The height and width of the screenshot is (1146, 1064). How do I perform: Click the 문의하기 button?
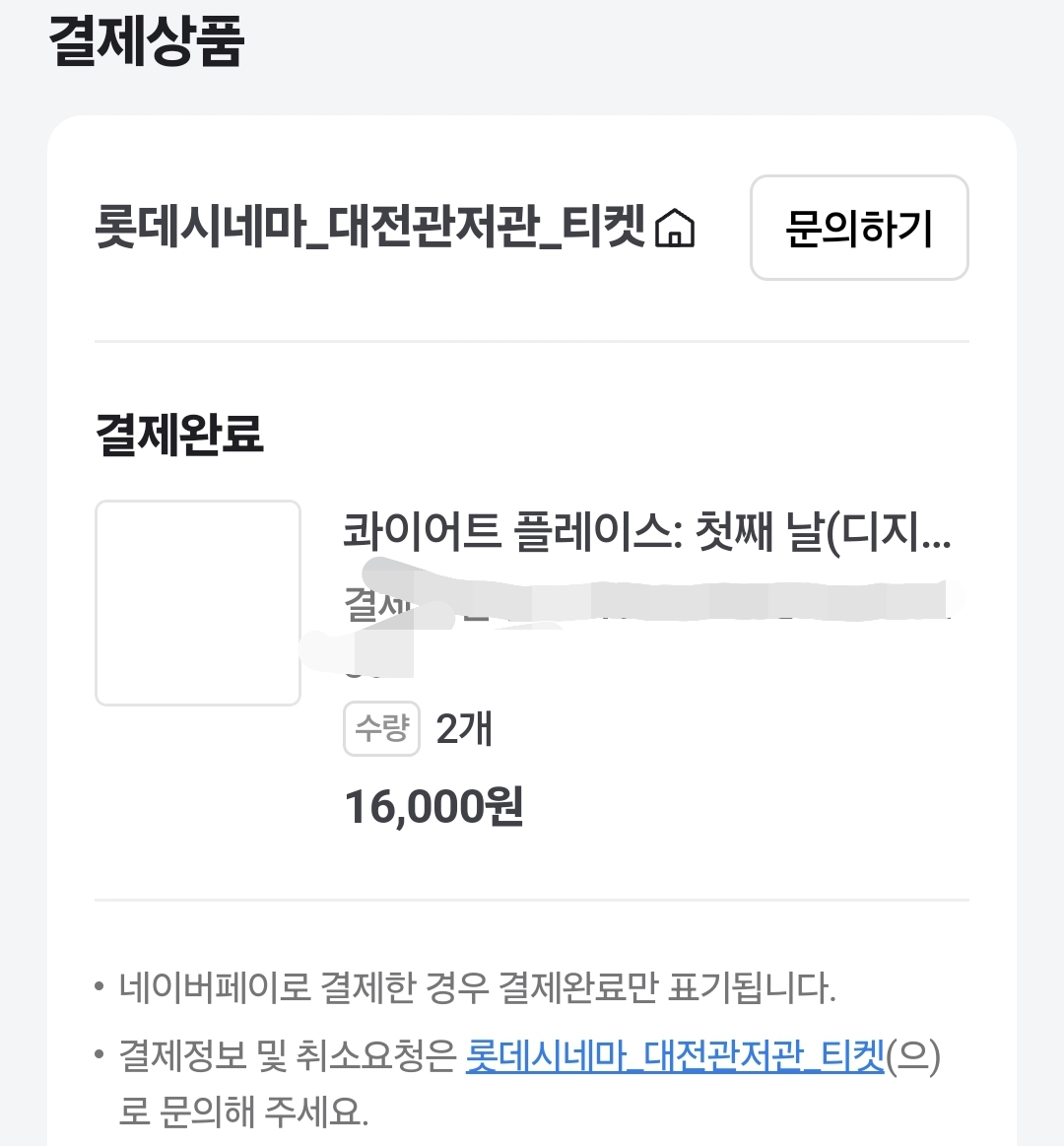tap(859, 228)
